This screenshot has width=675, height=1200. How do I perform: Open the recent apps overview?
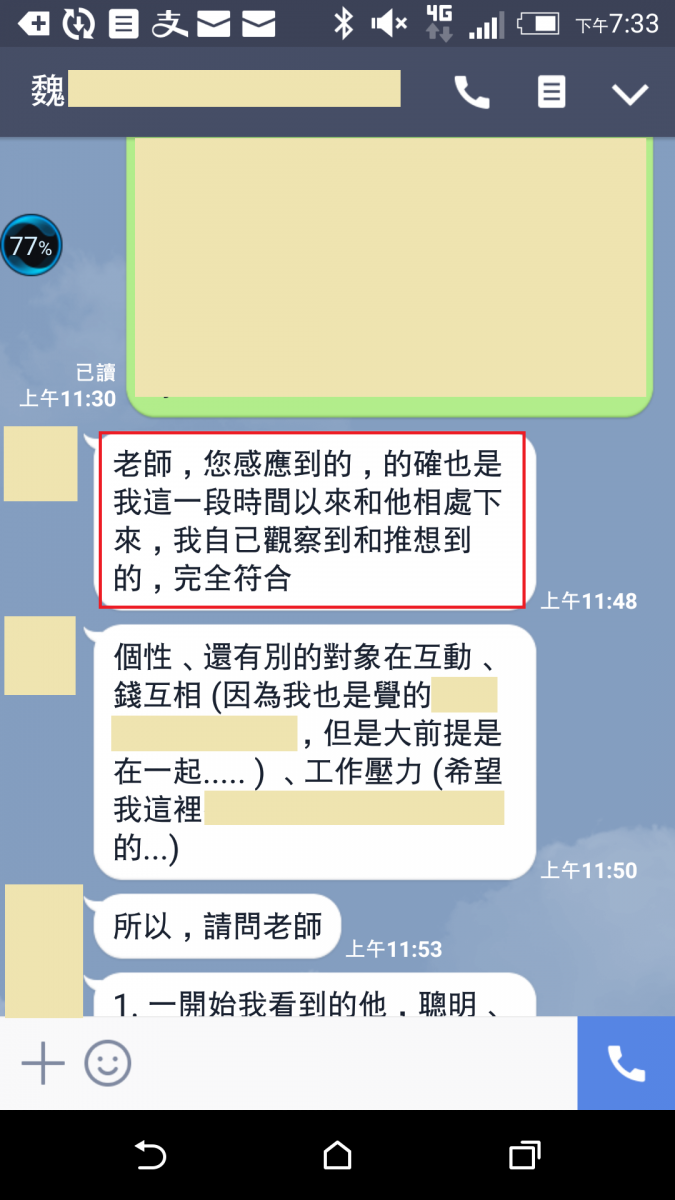525,1156
